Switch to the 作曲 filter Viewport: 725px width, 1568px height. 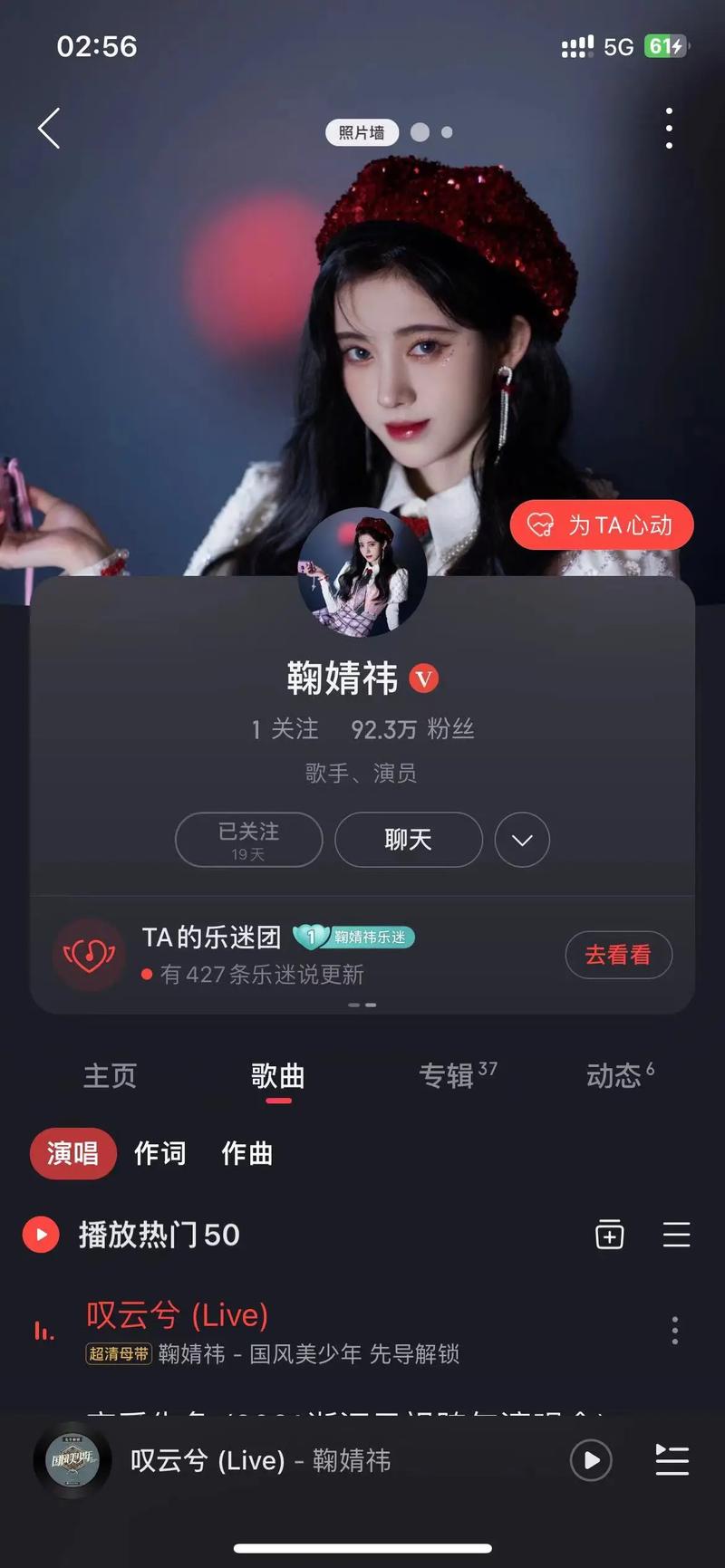[245, 1153]
